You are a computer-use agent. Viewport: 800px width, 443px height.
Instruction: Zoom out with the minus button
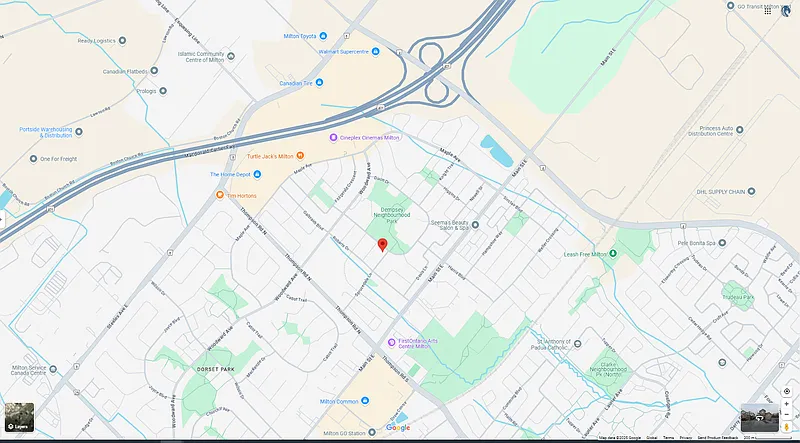787,415
